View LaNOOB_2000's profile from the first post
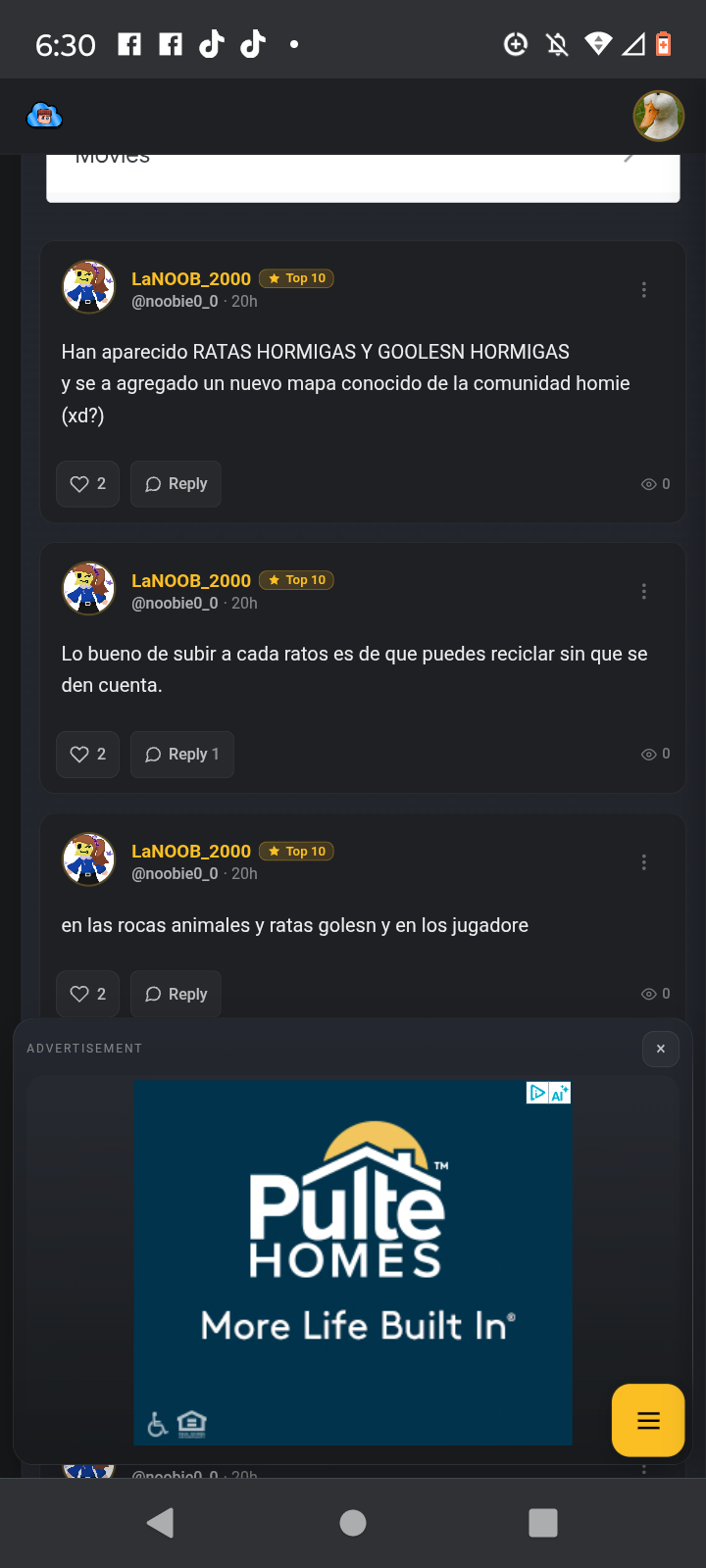Viewport: 706px width, 1568px height. [191, 279]
